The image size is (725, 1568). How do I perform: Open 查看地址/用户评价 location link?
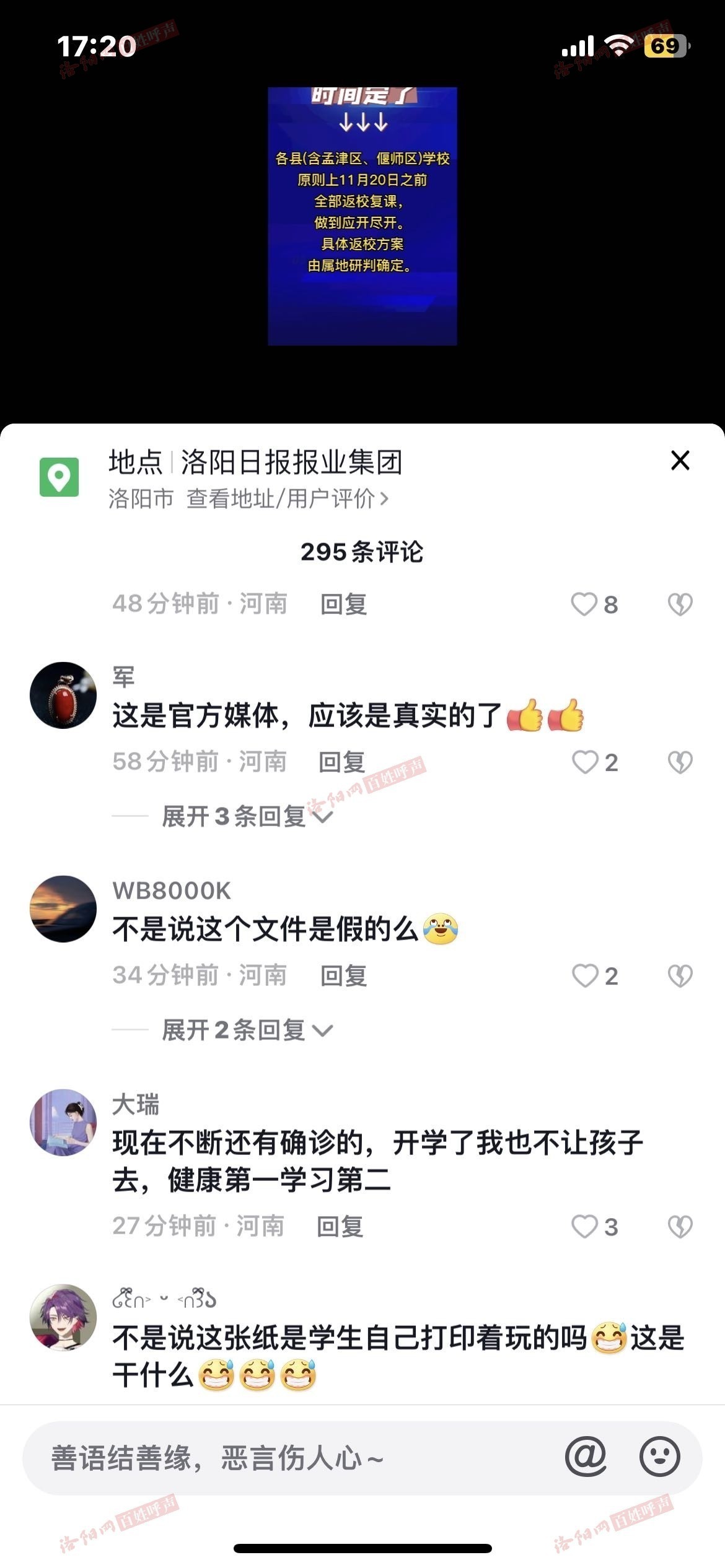pyautogui.click(x=287, y=499)
